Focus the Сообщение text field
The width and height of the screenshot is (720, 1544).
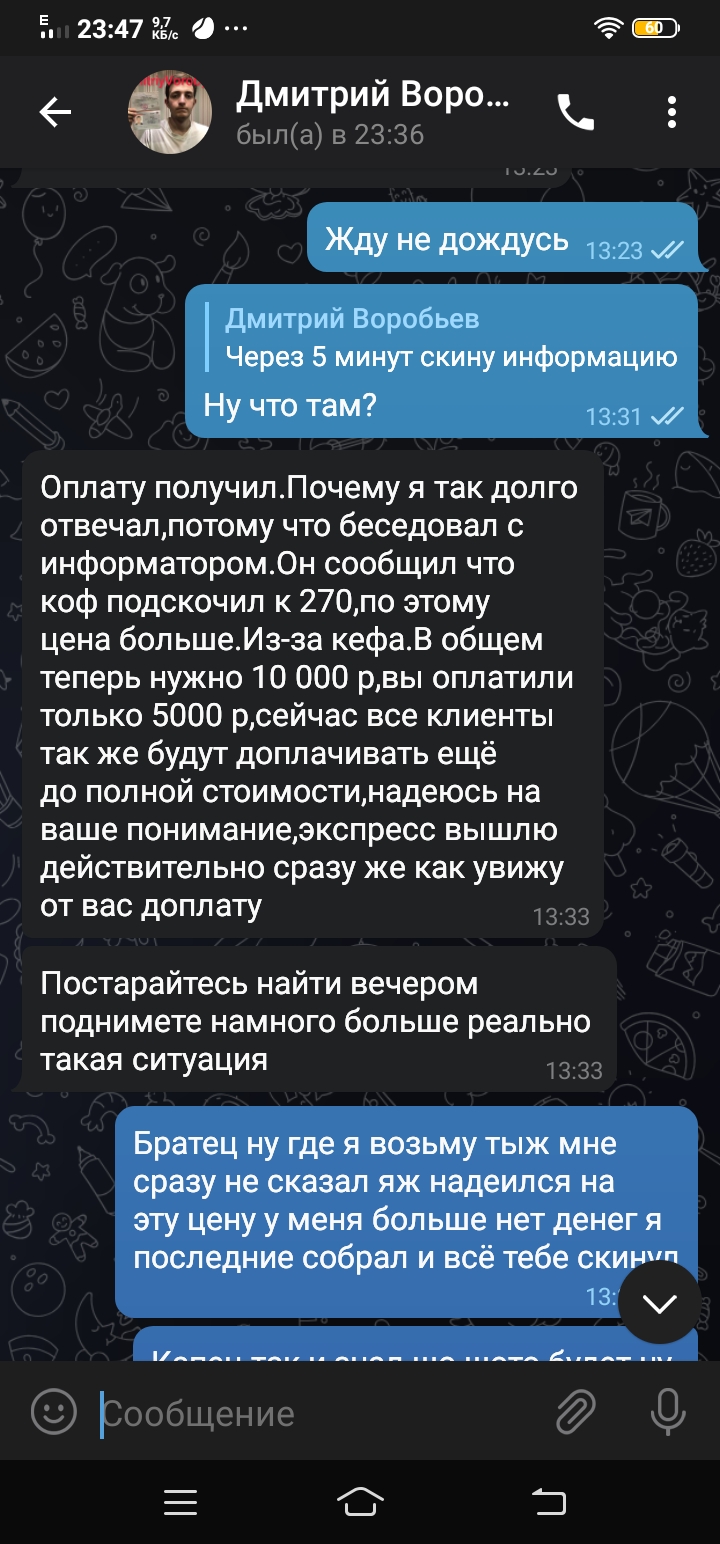tap(320, 1413)
